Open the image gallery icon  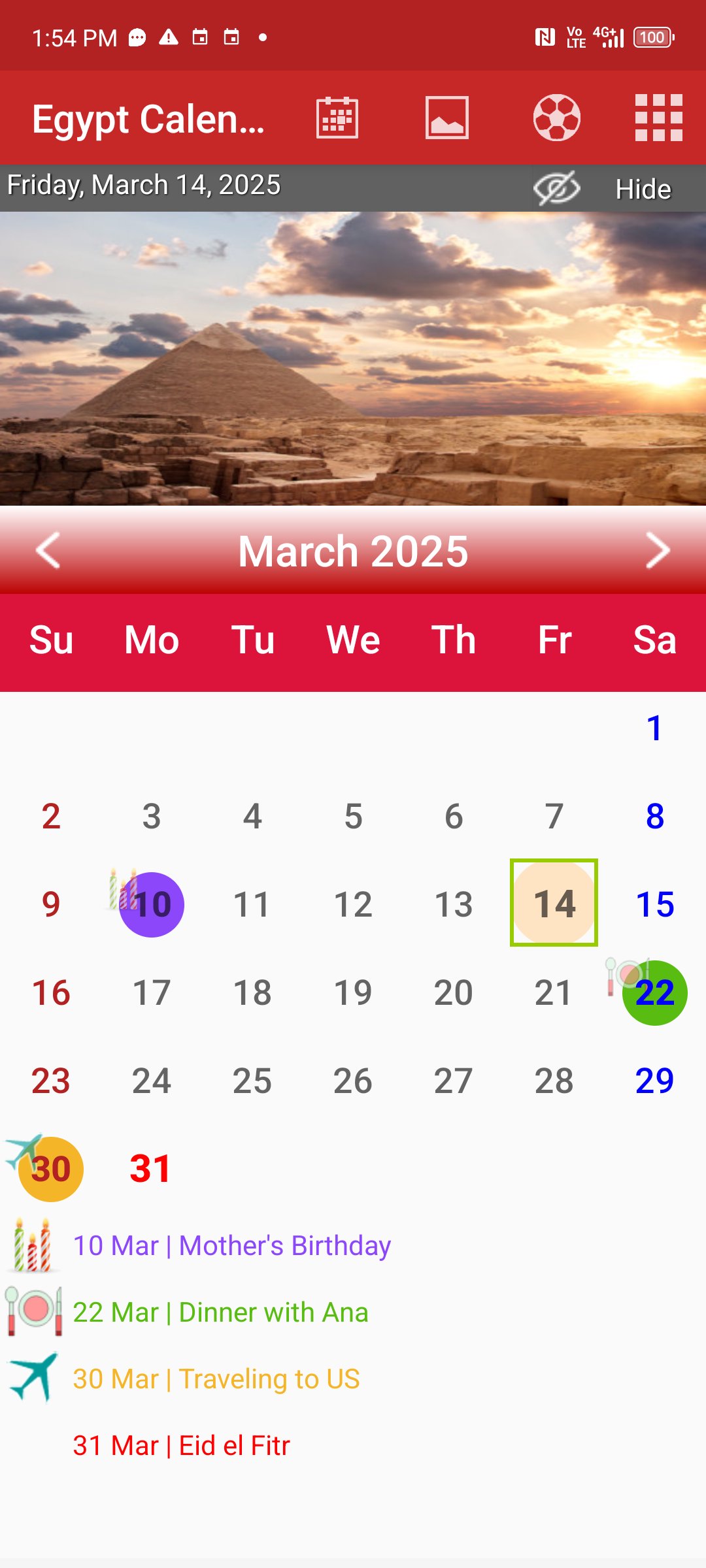pos(447,118)
